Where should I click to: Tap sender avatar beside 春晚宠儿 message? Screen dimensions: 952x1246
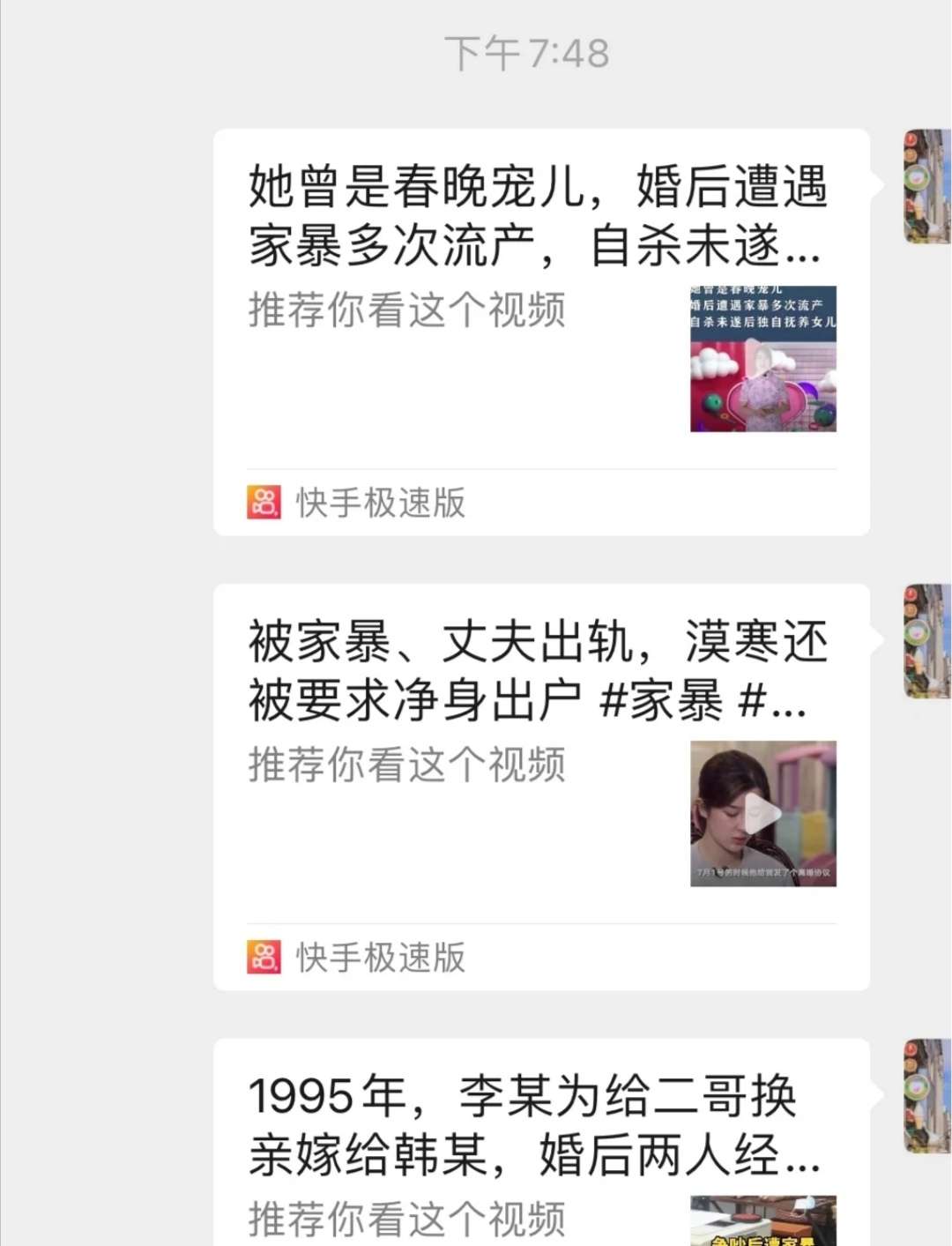[x=927, y=186]
